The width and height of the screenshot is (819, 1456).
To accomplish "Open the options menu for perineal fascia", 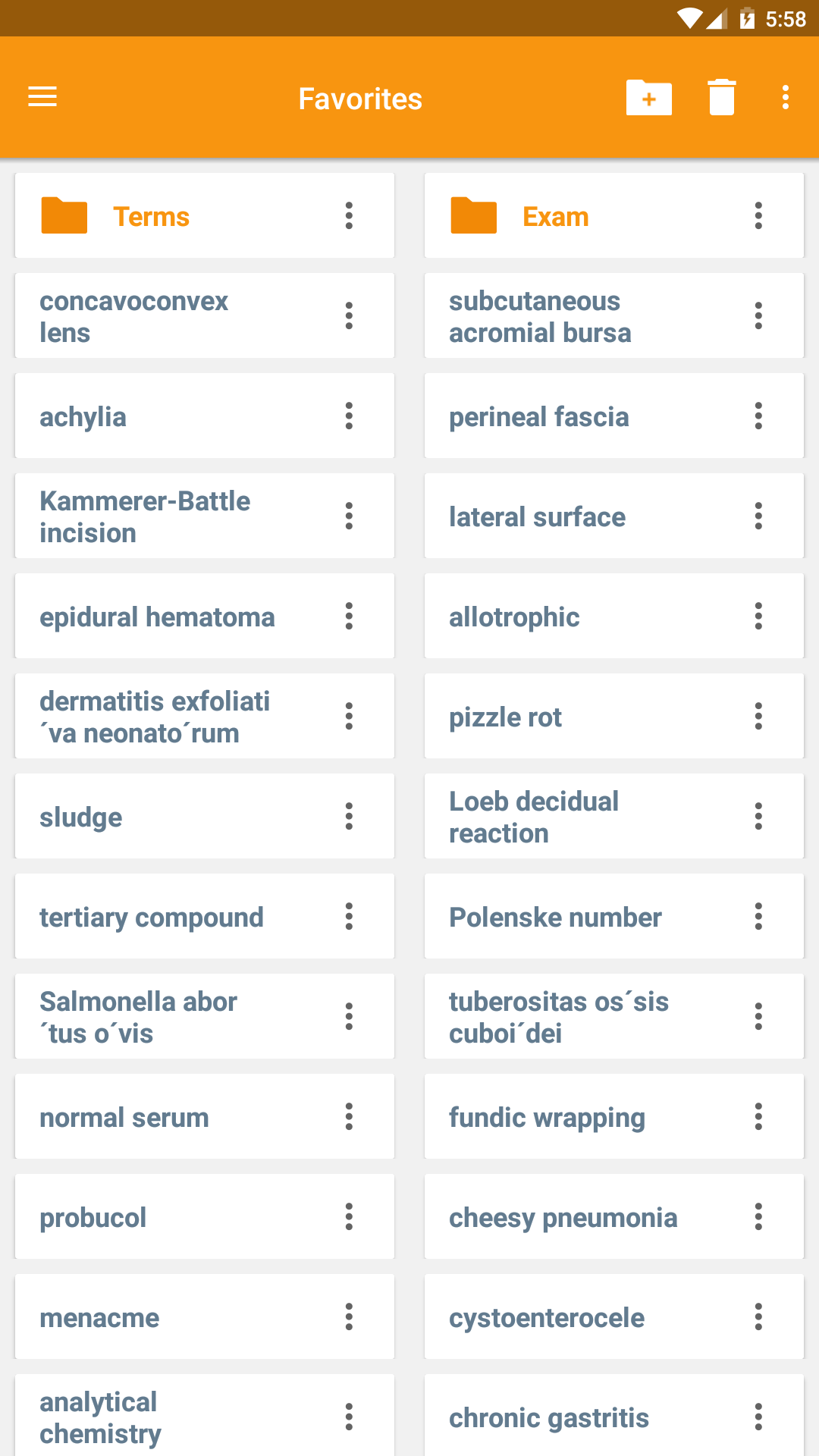I will pos(758,416).
